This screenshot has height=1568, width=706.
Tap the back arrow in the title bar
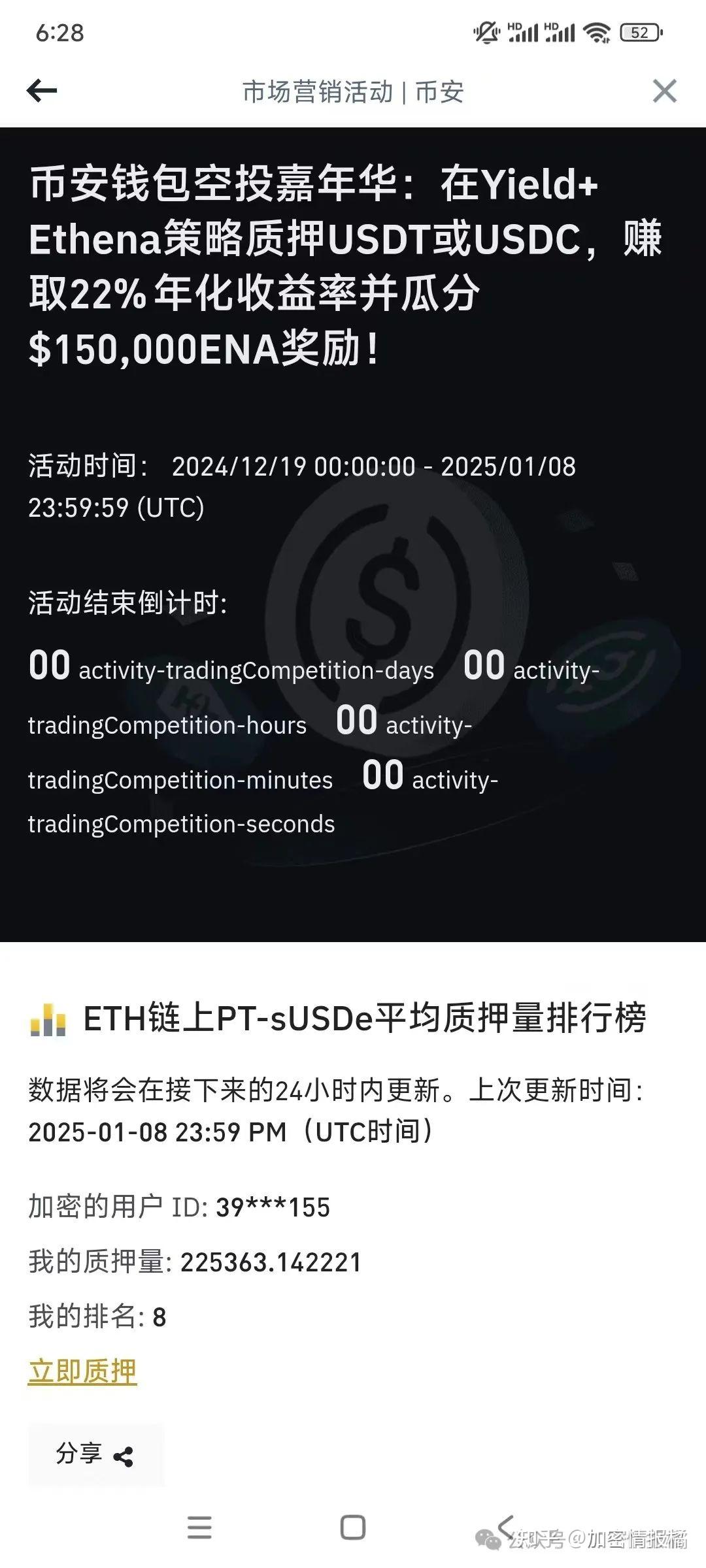[x=41, y=91]
